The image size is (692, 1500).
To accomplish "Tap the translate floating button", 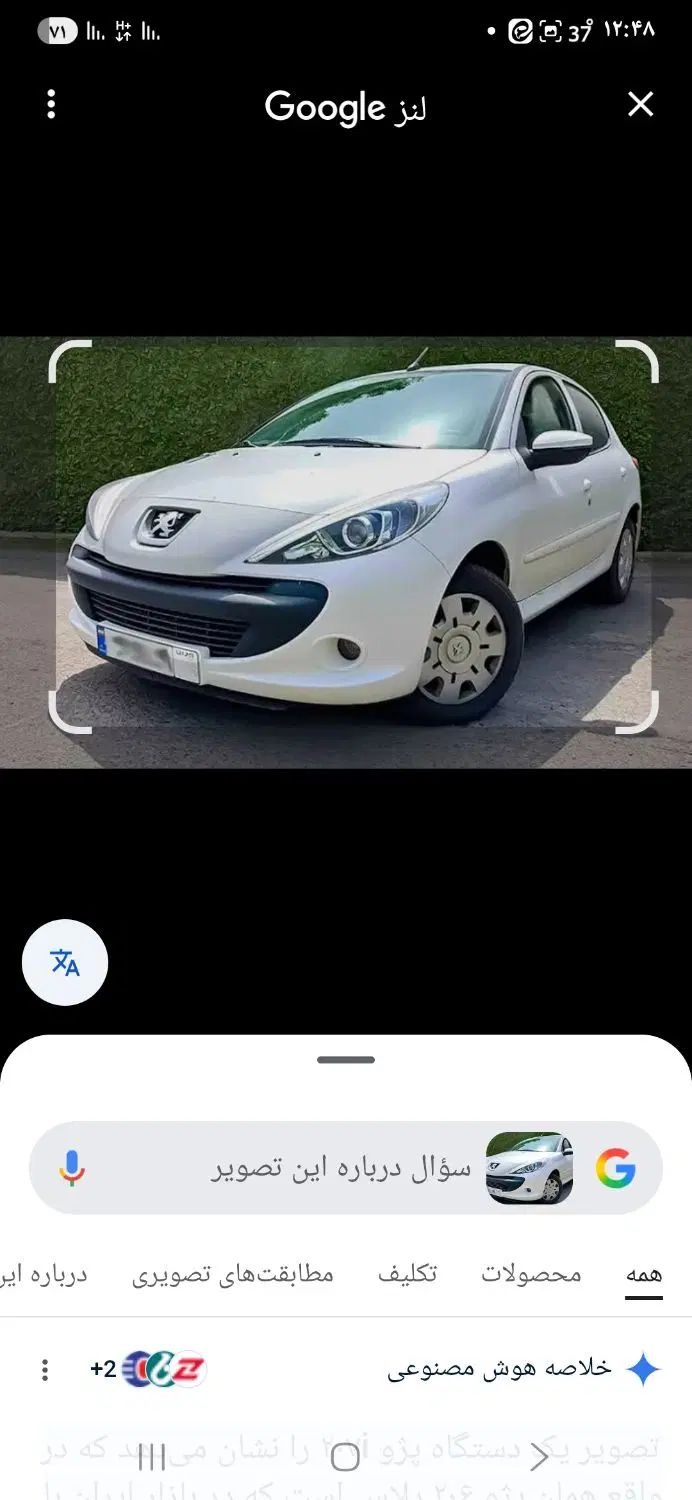I will [65, 962].
